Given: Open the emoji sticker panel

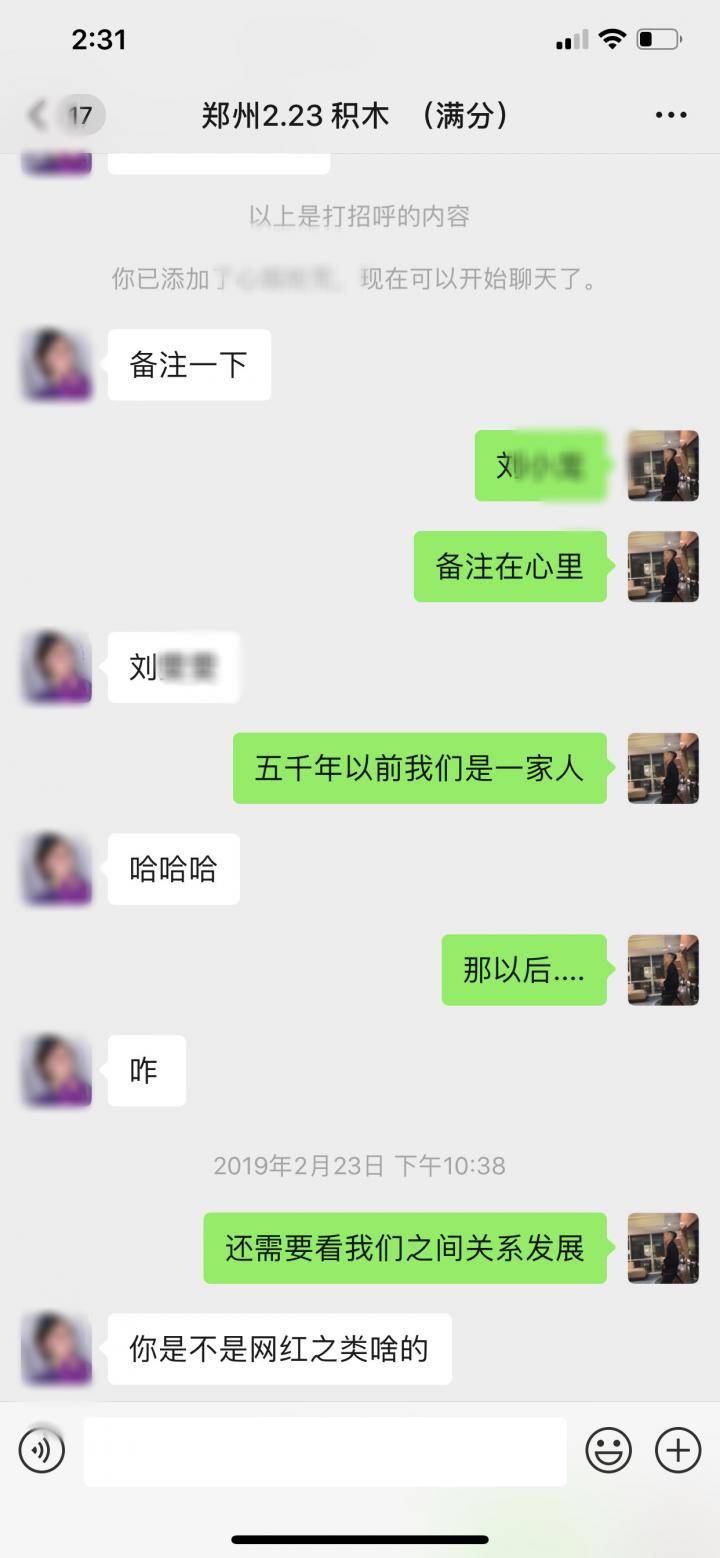Looking at the screenshot, I should tap(608, 1450).
